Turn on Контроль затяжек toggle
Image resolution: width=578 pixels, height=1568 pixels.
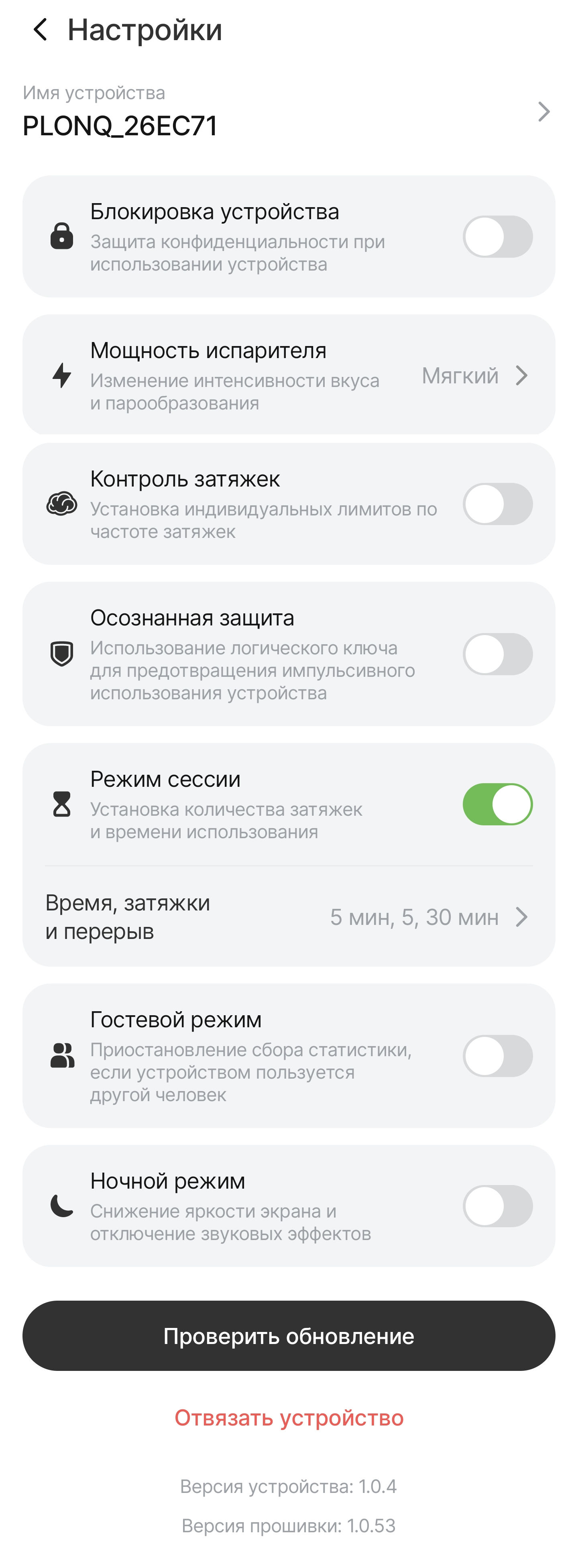pos(497,505)
